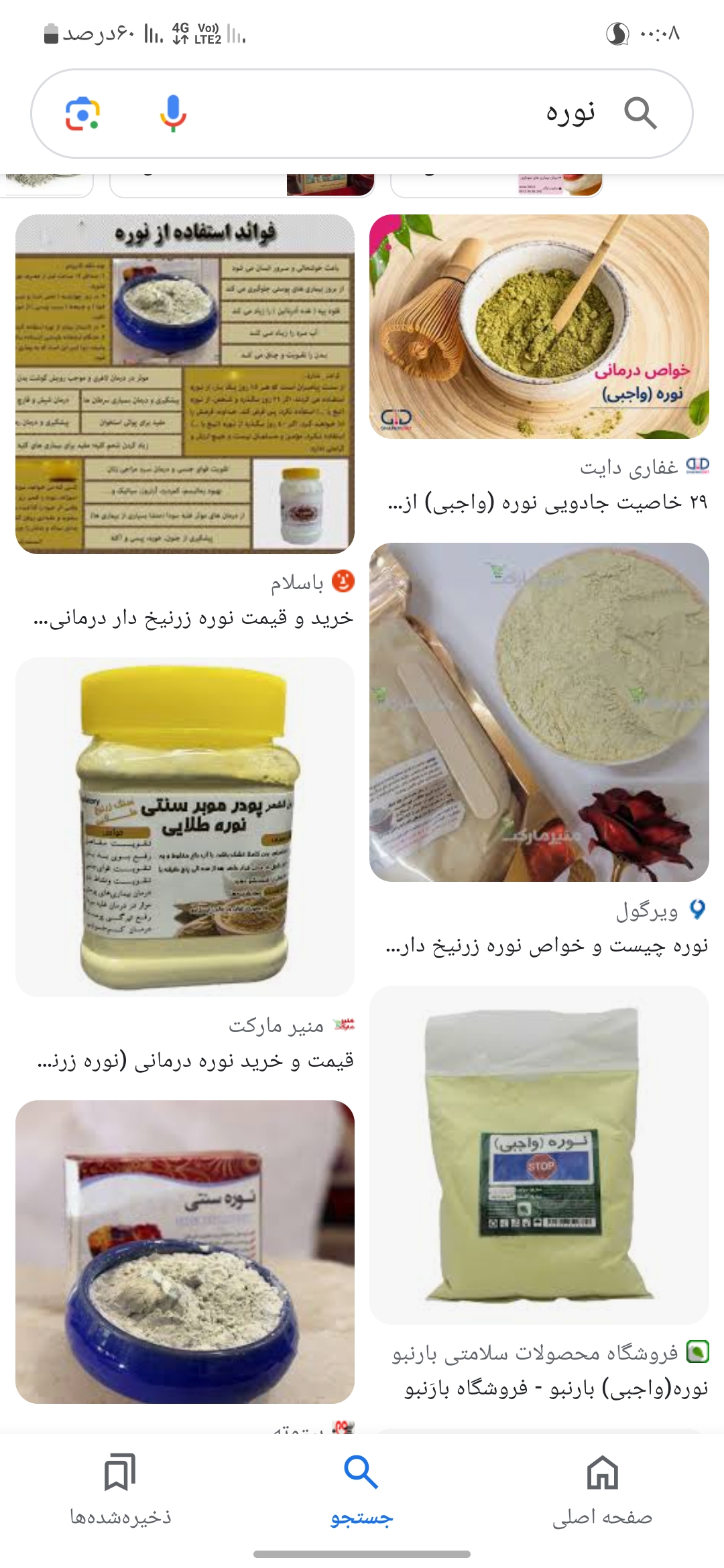724x1568 pixels.
Task: Open the نوره سنتی blue-bowl image result
Action: tap(185, 1252)
